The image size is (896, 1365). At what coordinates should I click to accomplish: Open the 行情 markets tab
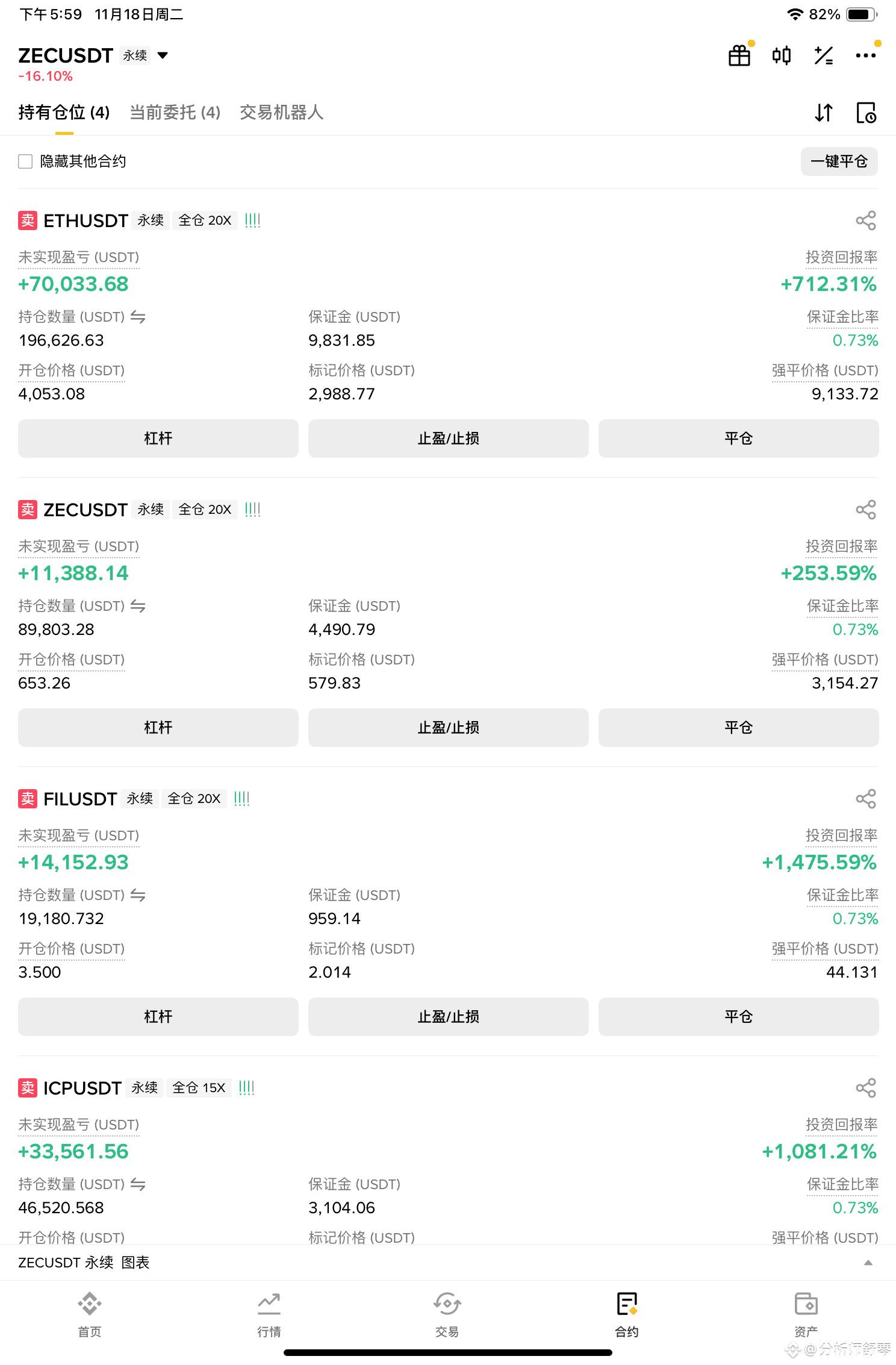(269, 1312)
